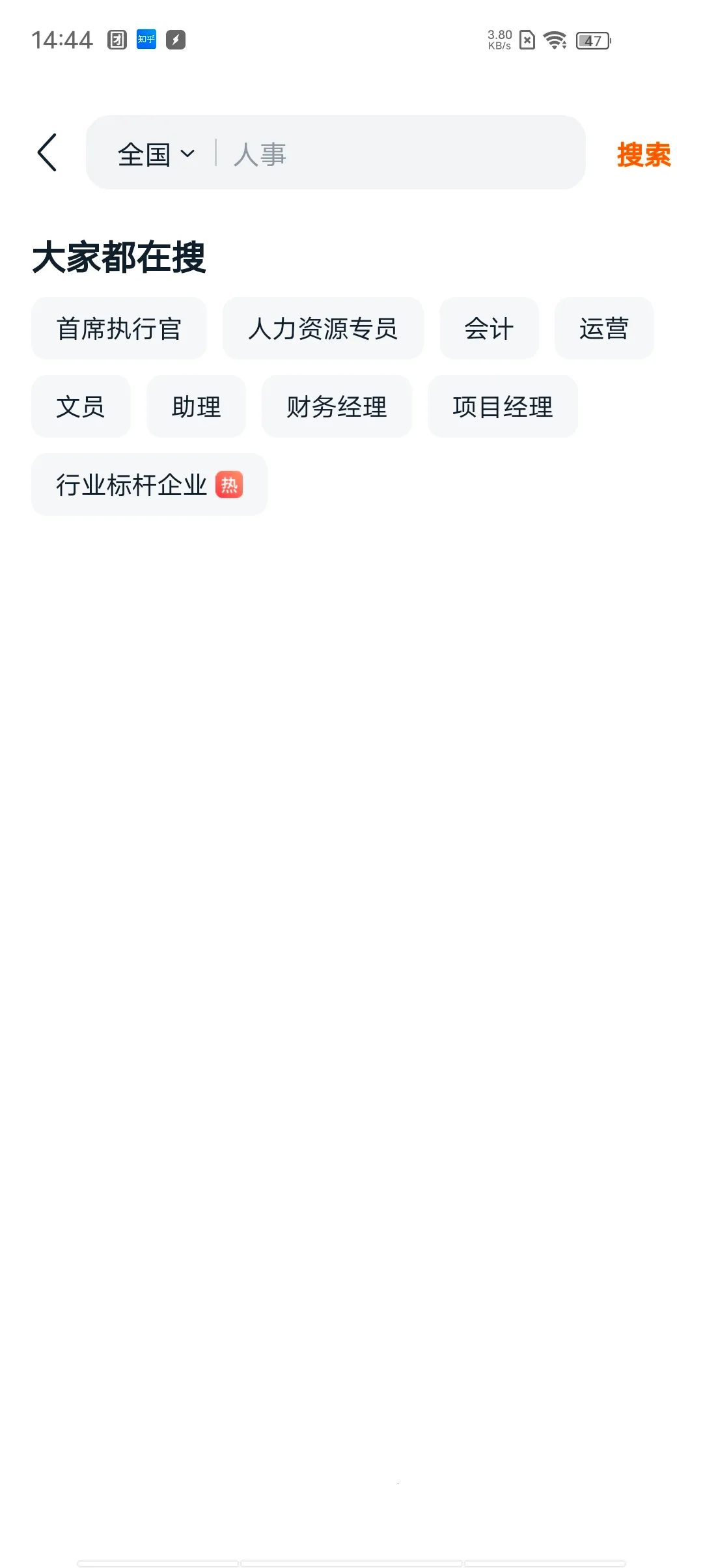The width and height of the screenshot is (703, 1568).
Task: Search for 会计 via chip
Action: (489, 329)
